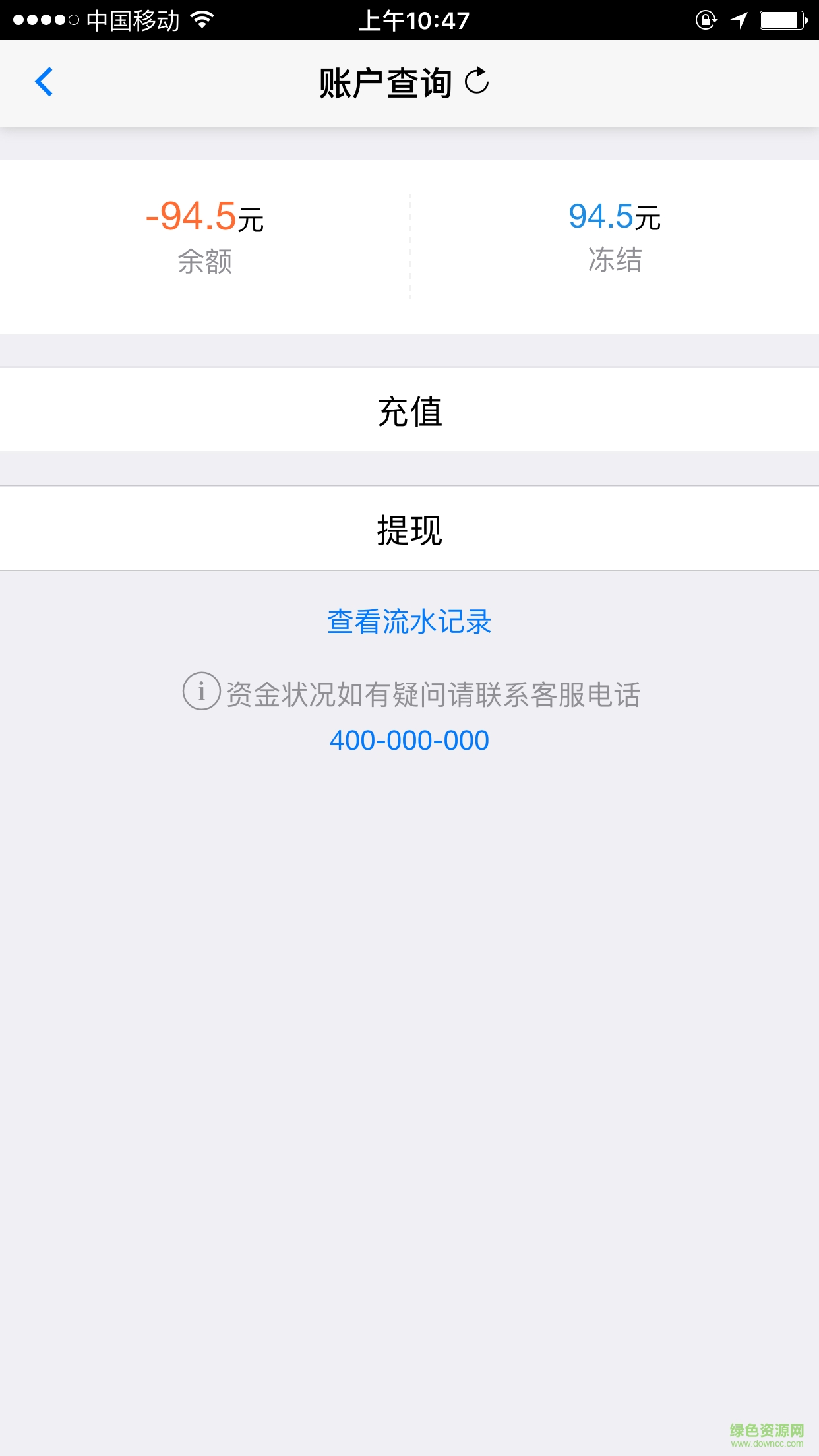Select 提现 to withdraw funds
Screen dimensions: 819x1456
click(409, 529)
